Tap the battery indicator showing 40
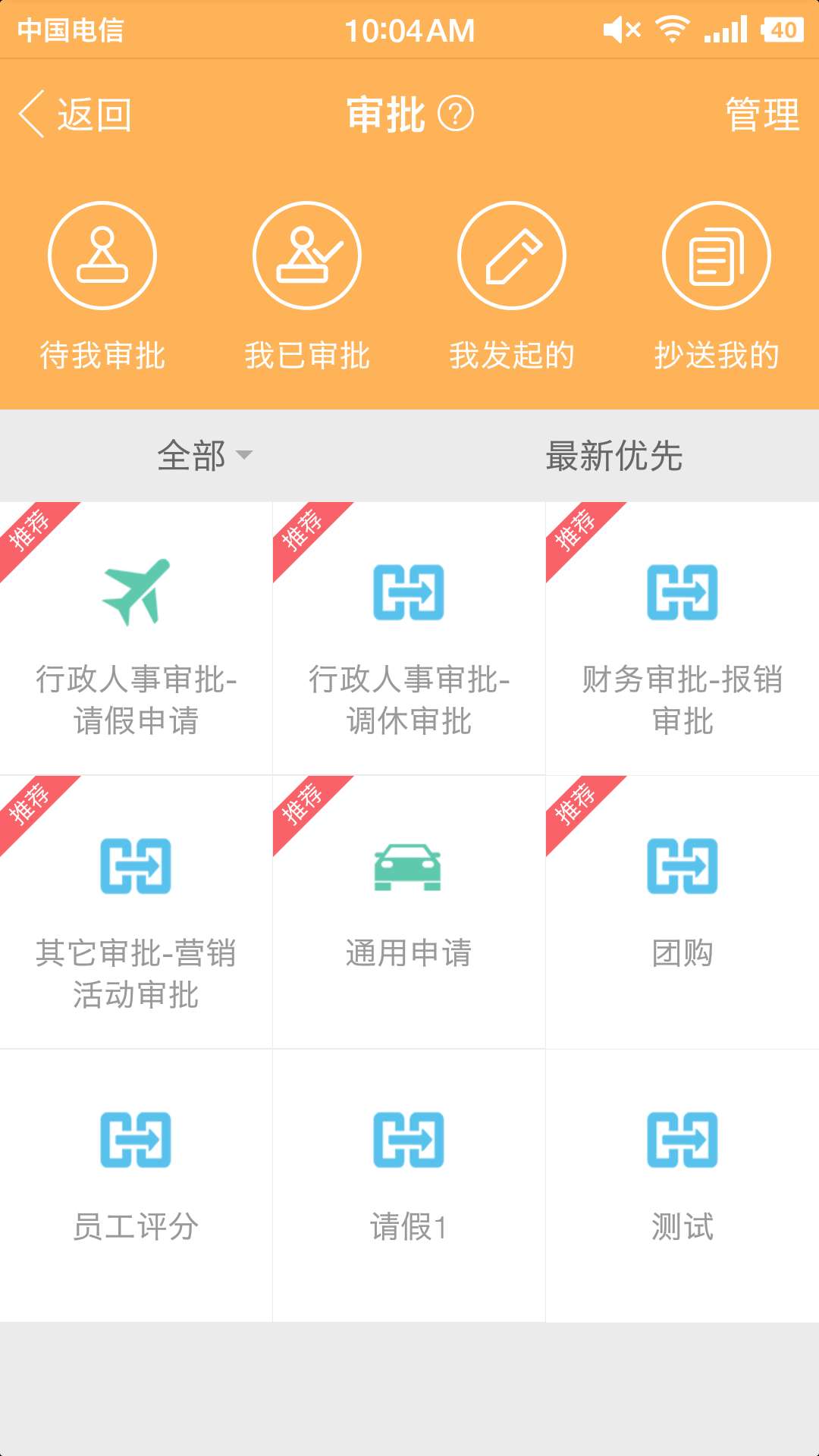Viewport: 819px width, 1456px height. 782,30
